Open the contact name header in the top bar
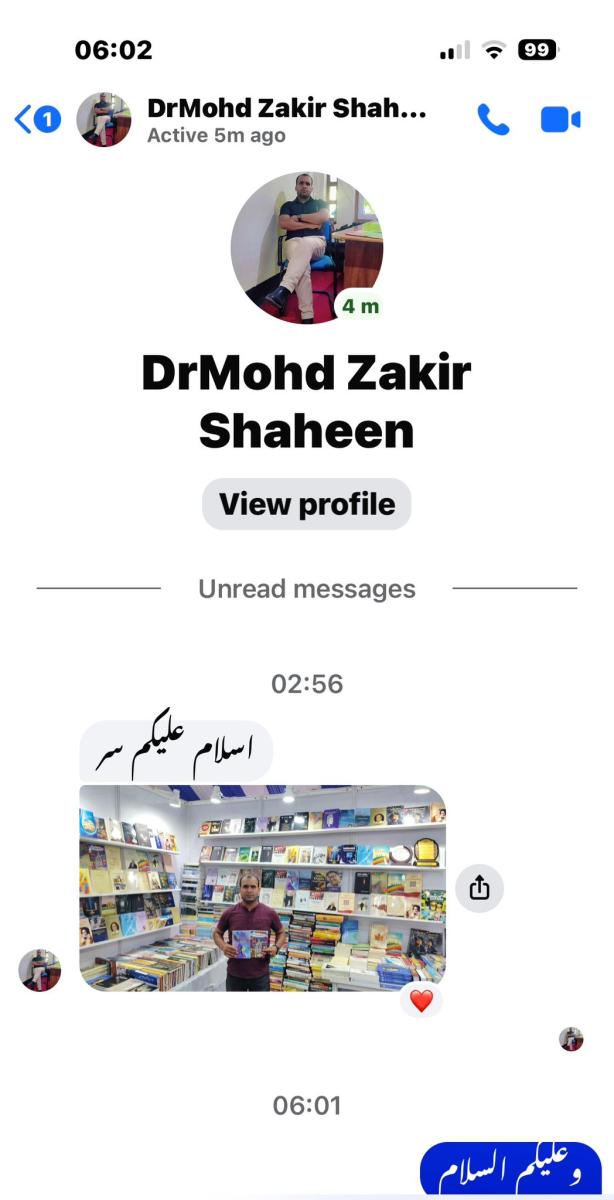Screen dimensions: 614x1200 coord(287,120)
